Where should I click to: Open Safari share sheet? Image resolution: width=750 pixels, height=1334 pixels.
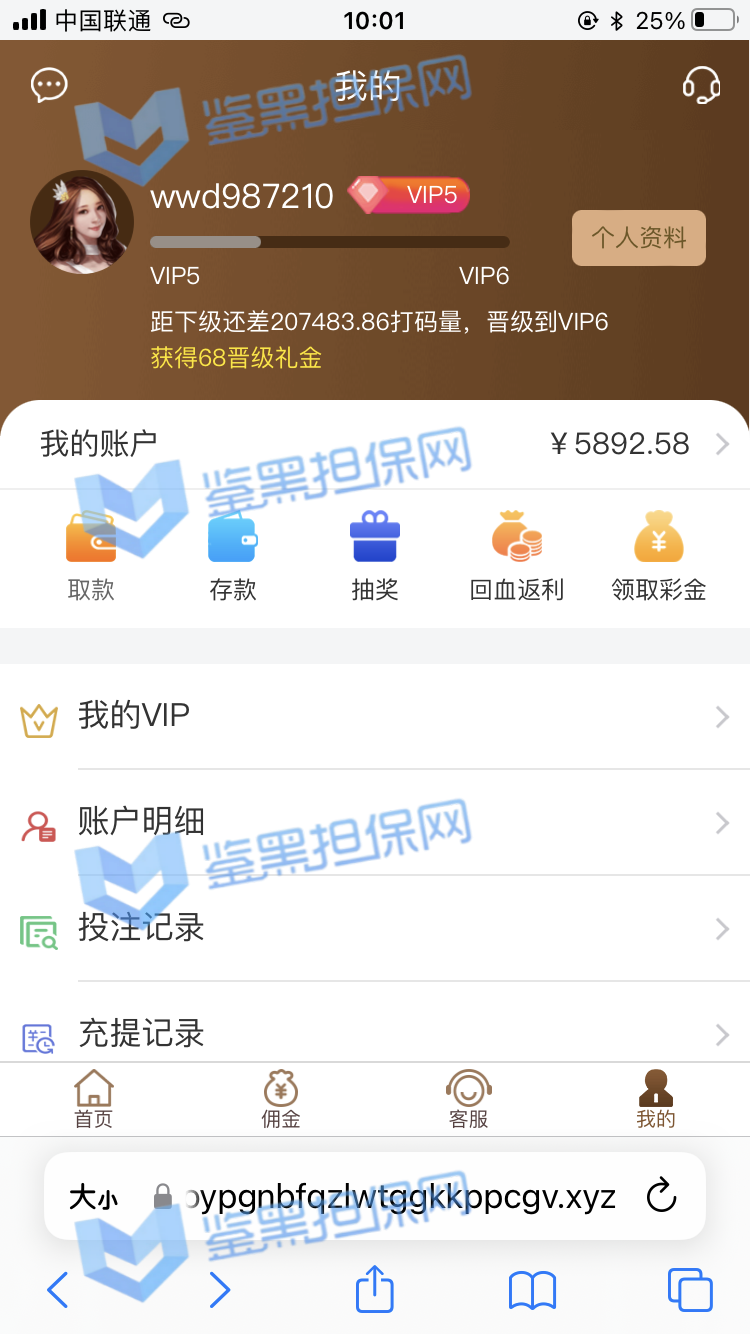click(375, 1290)
